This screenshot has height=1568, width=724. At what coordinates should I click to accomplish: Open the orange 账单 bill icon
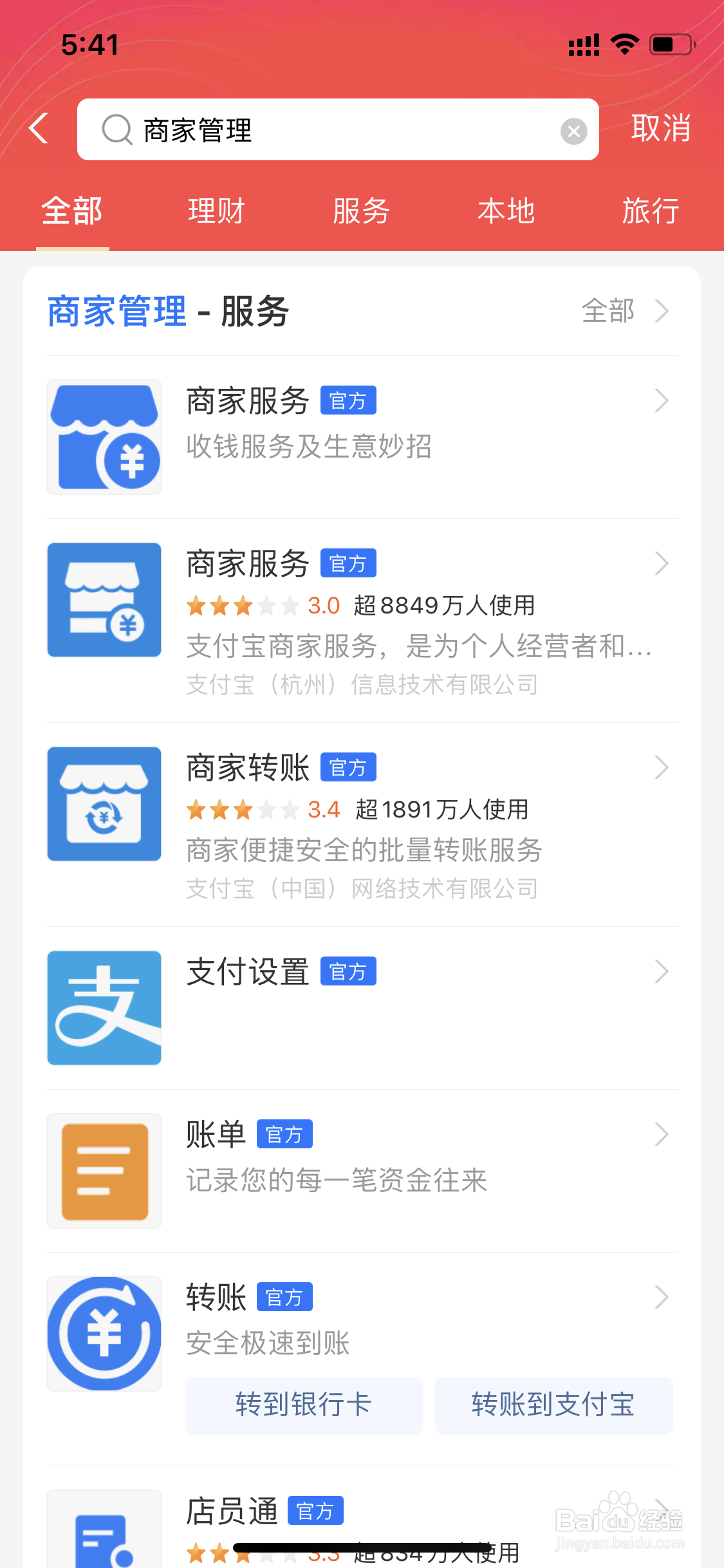pyautogui.click(x=104, y=1170)
